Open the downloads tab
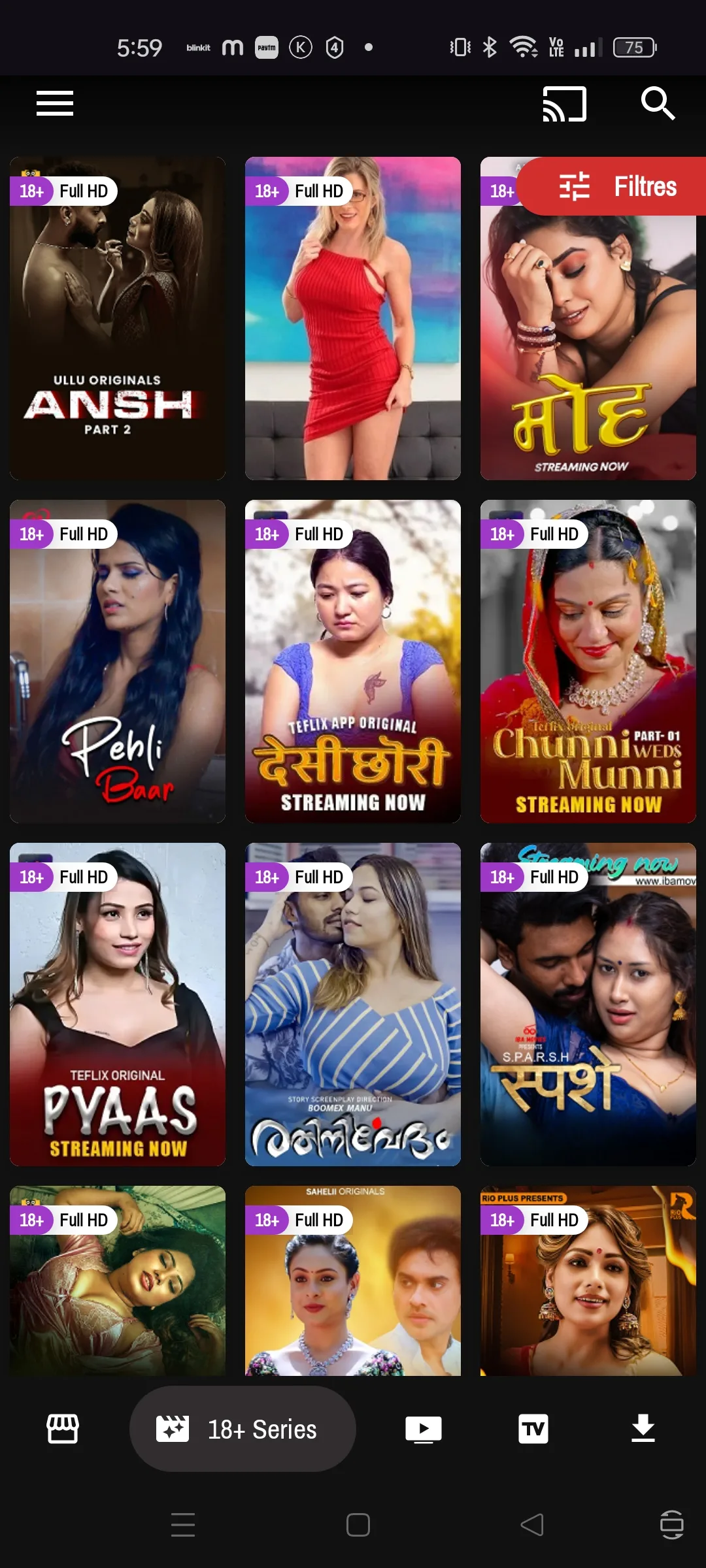This screenshot has height=1568, width=706. click(643, 1429)
